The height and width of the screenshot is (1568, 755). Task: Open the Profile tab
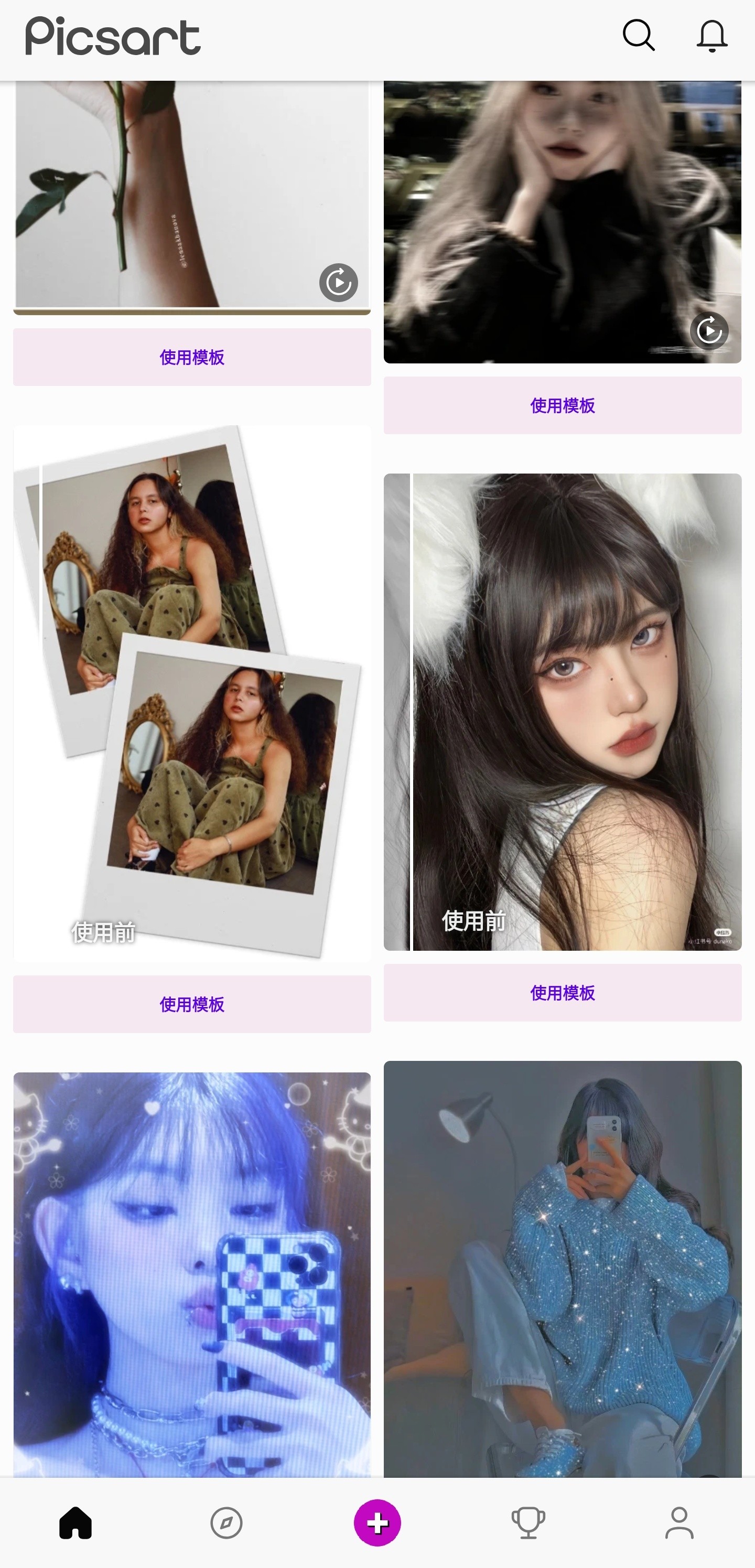click(679, 1523)
